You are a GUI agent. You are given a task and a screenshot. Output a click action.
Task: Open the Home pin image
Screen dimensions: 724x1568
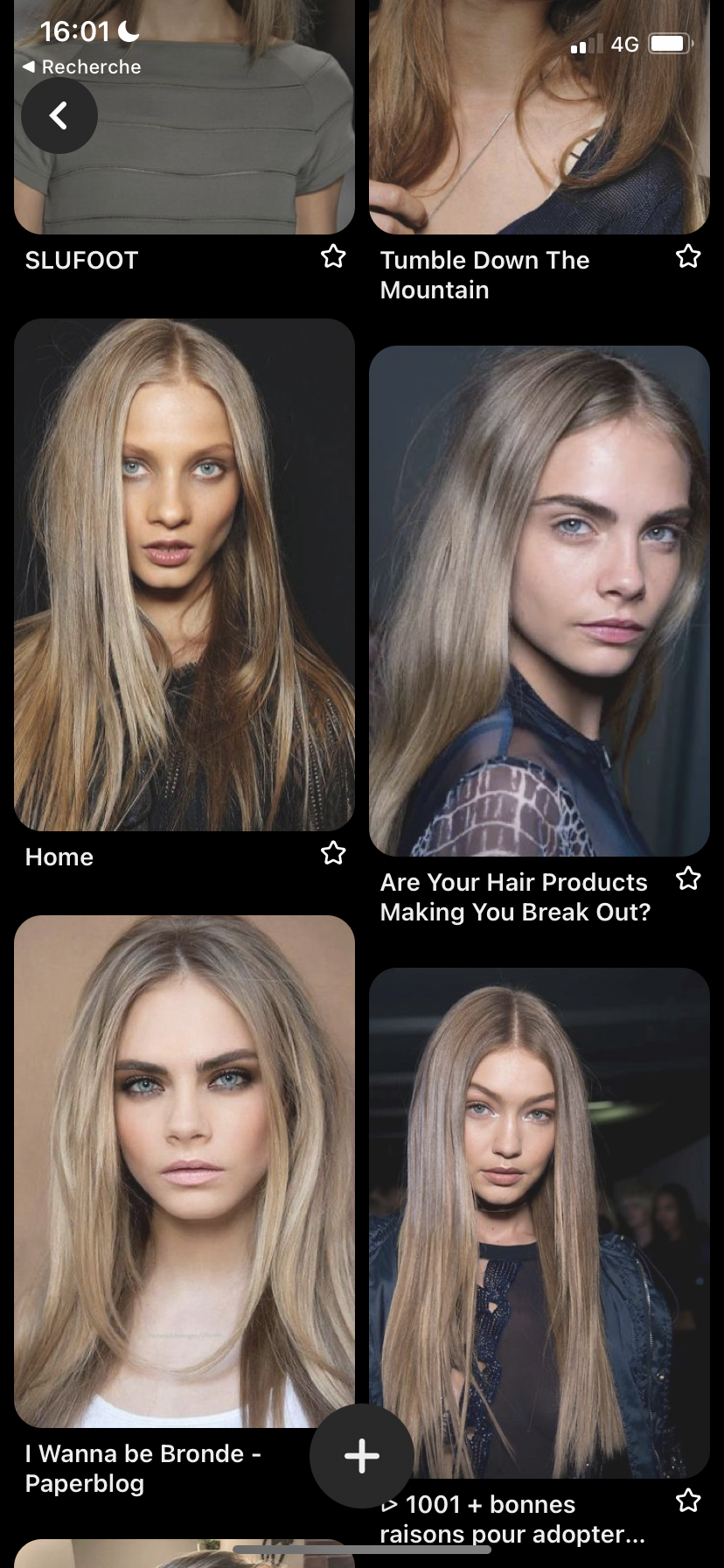coord(184,574)
